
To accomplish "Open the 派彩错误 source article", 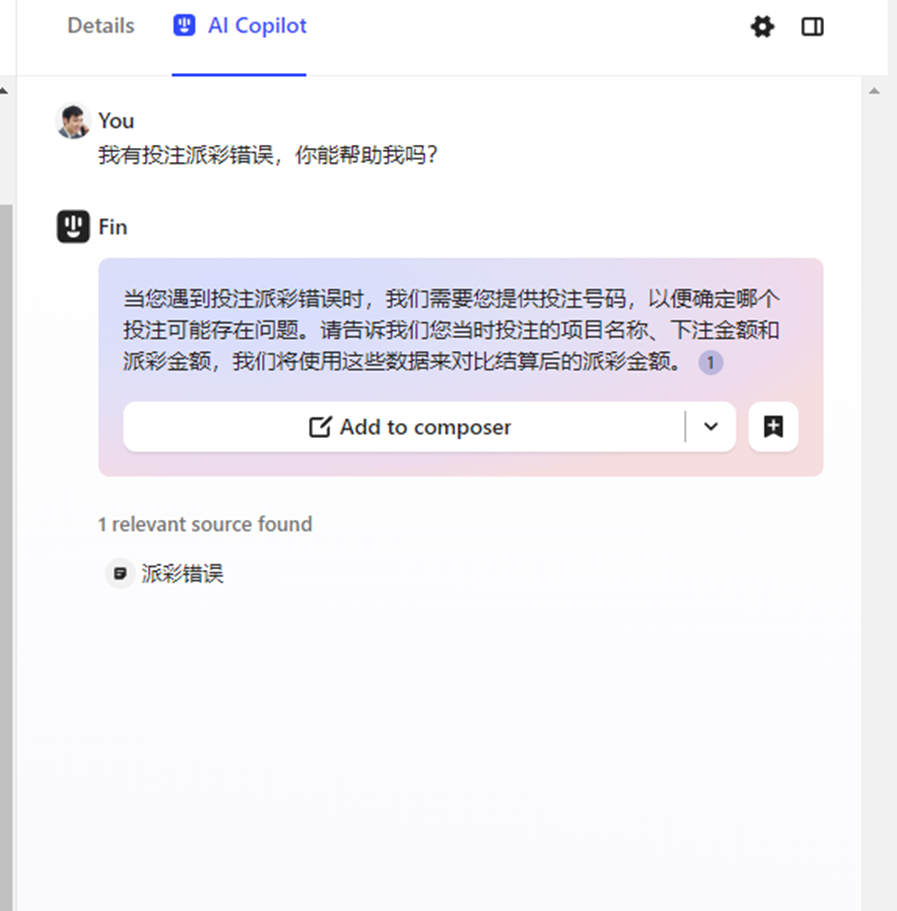I will click(181, 574).
